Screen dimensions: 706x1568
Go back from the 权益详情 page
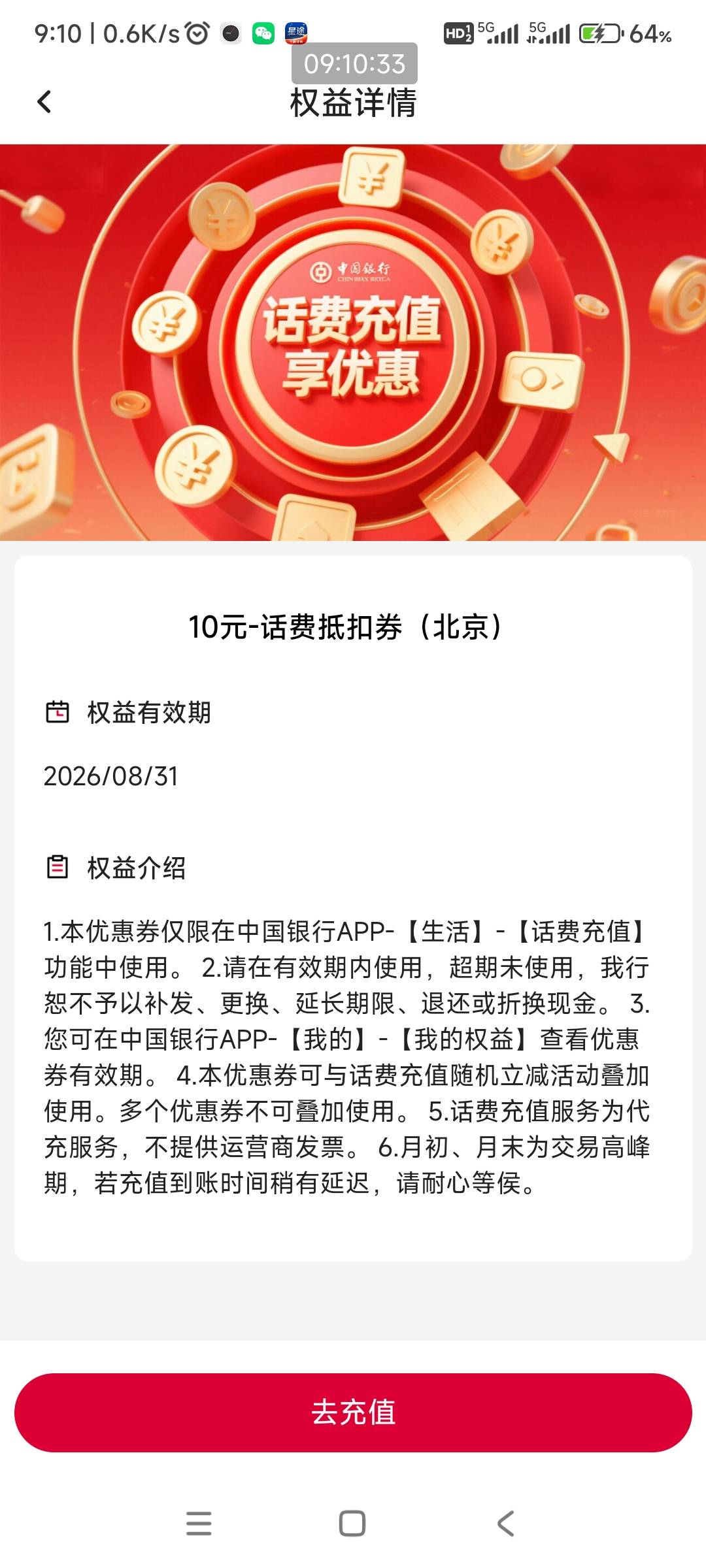coord(44,102)
